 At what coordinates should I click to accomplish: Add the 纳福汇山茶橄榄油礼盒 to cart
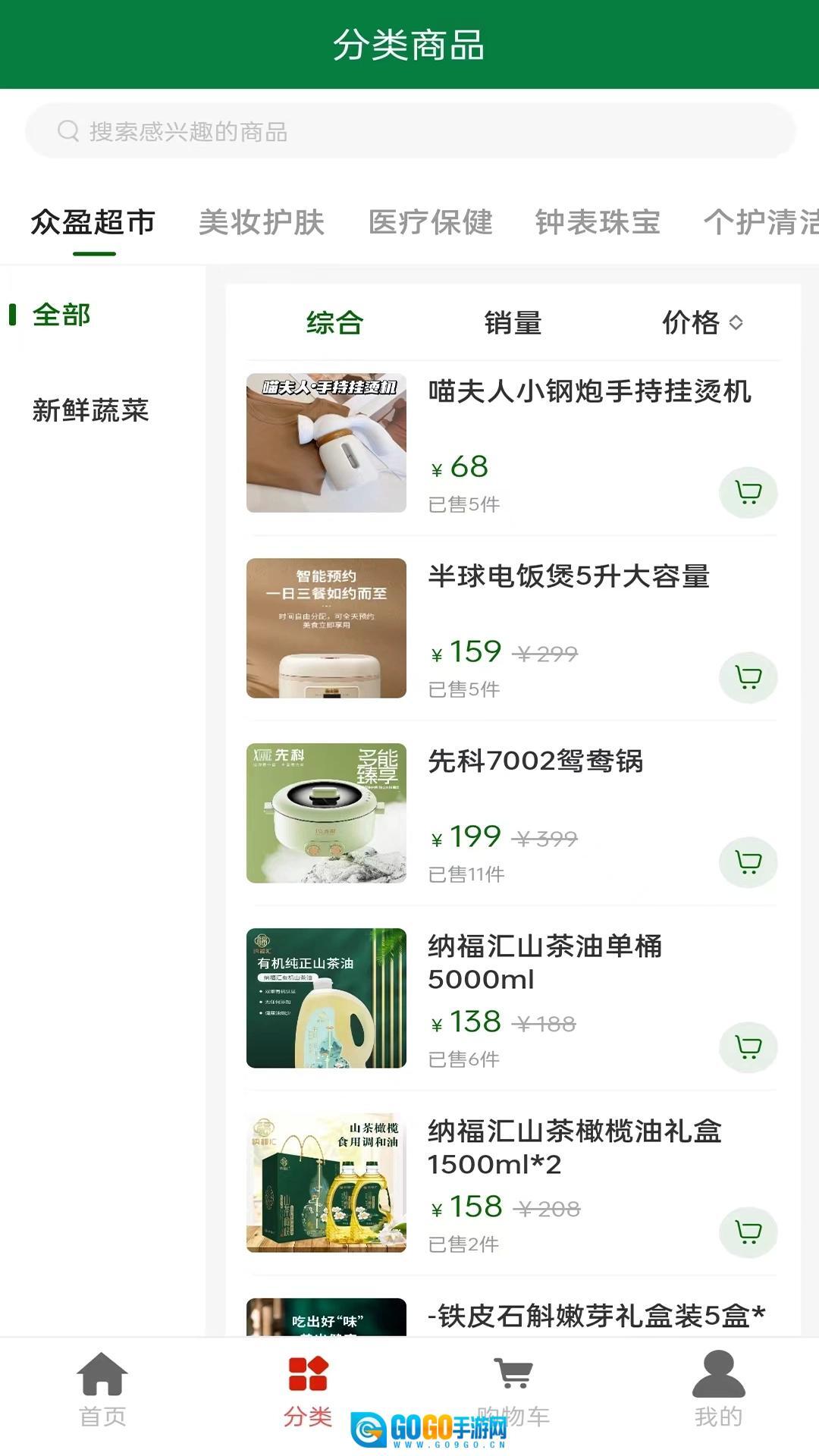748,1232
